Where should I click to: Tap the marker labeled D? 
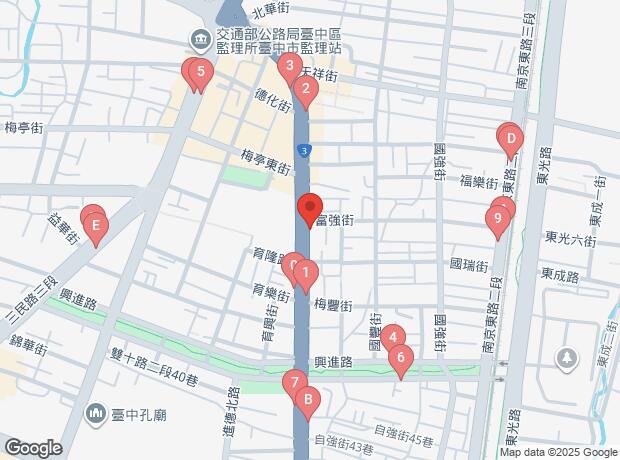click(511, 138)
